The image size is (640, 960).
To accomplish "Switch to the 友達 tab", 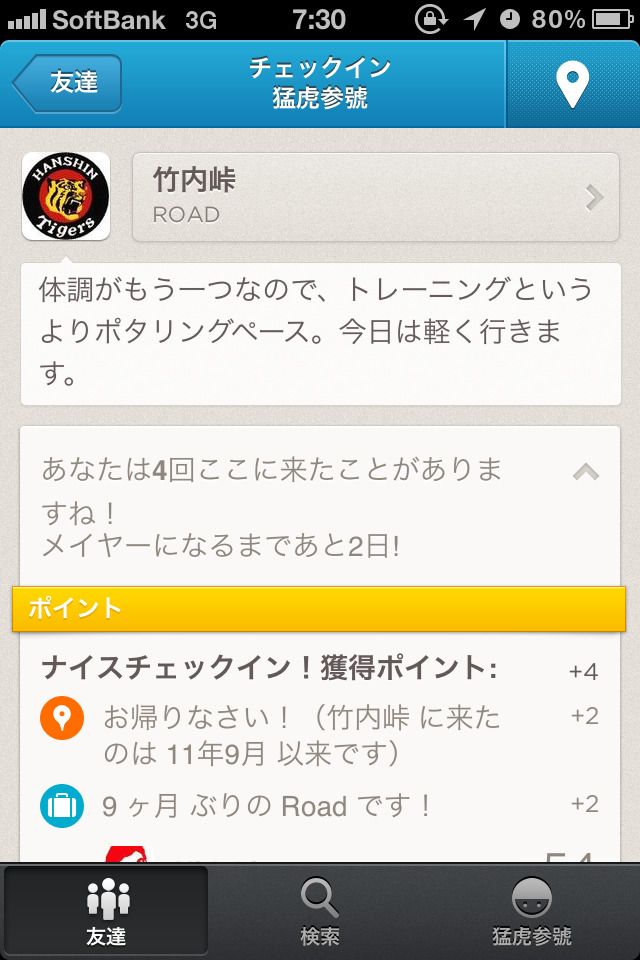I will click(107, 912).
